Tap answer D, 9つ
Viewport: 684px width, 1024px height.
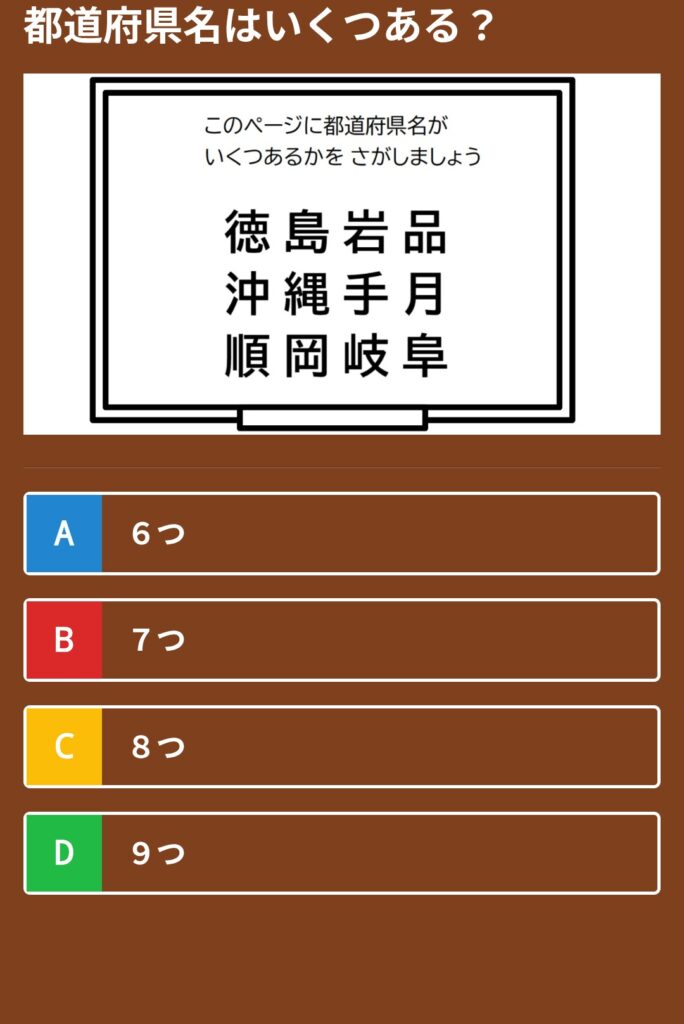(x=341, y=853)
